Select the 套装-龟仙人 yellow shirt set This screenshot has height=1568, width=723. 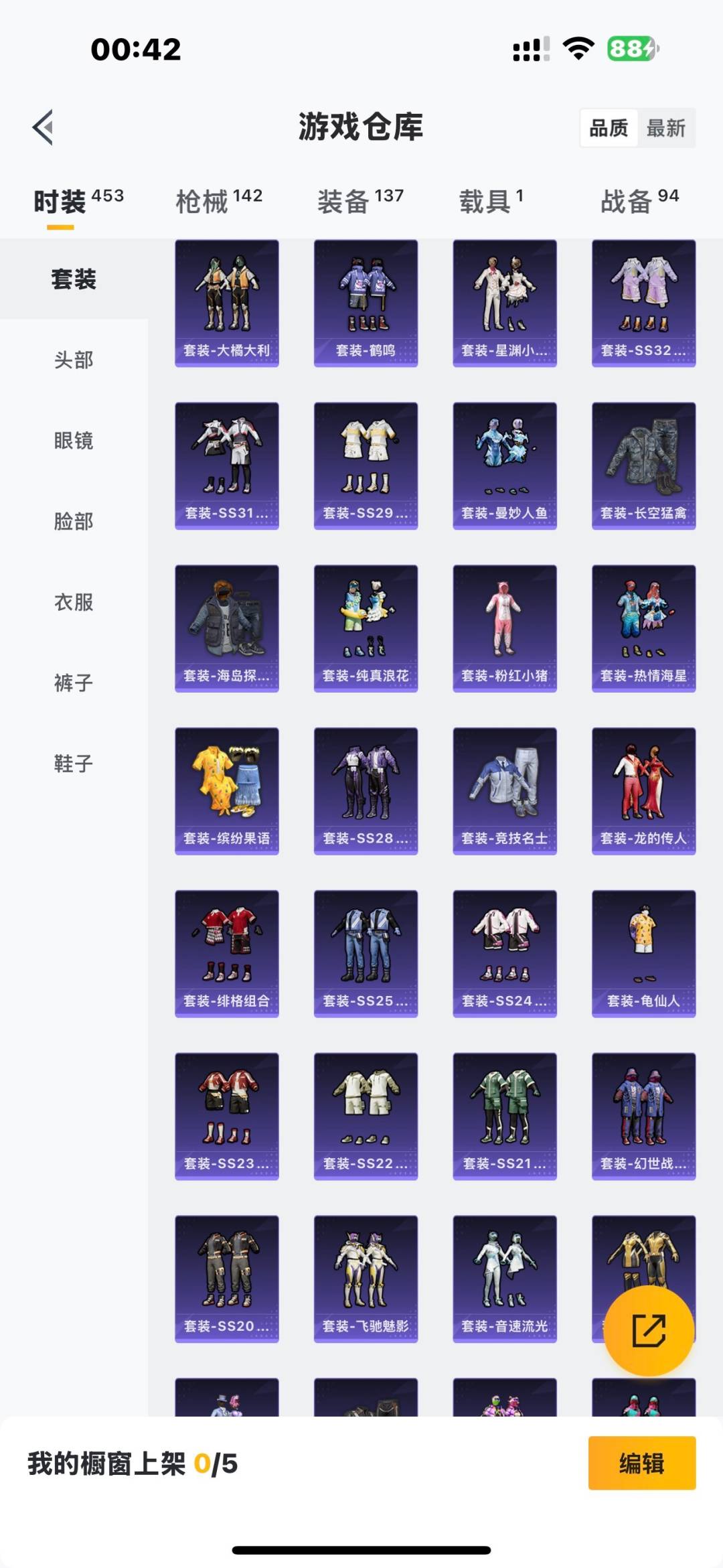click(643, 954)
